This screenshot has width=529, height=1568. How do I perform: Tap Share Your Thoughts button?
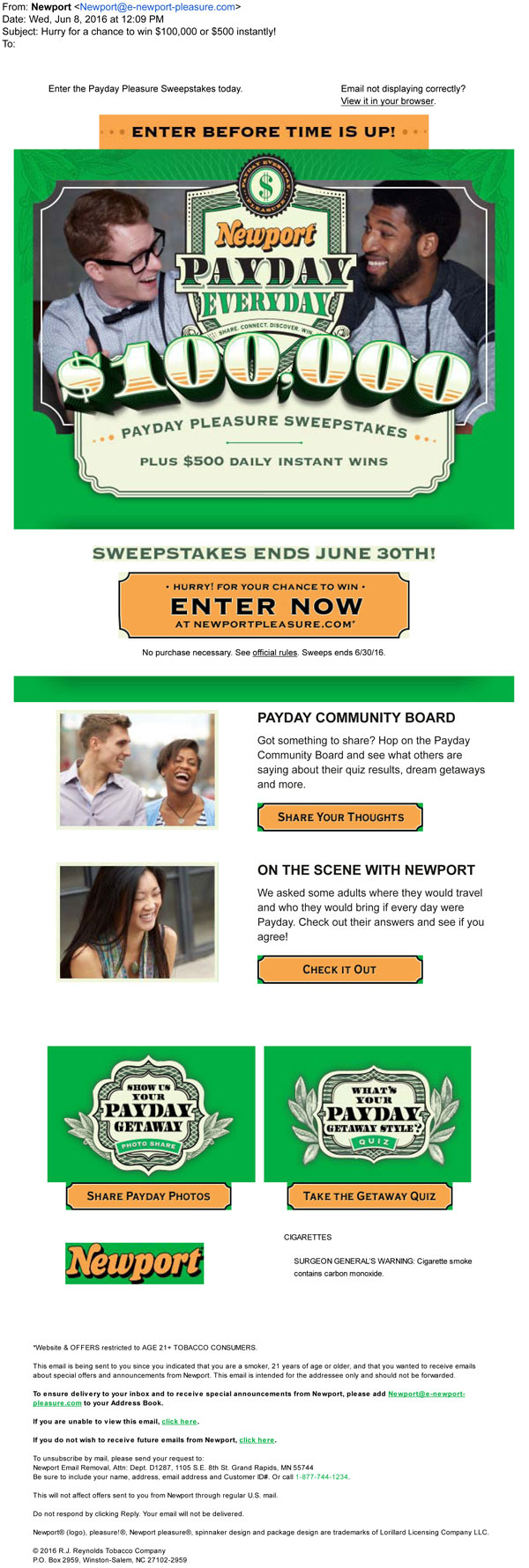point(340,817)
